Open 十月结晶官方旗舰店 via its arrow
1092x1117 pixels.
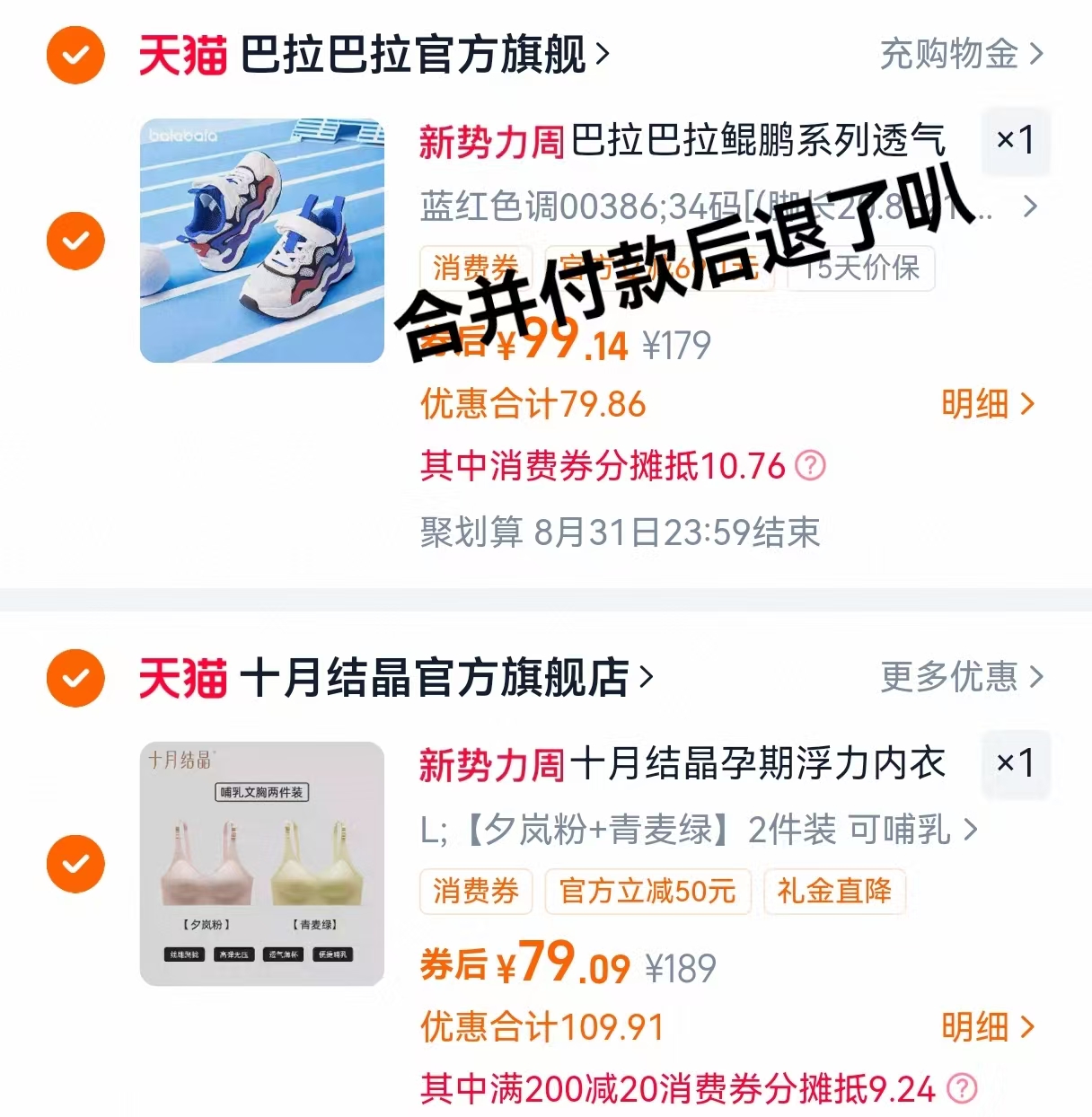[x=645, y=680]
